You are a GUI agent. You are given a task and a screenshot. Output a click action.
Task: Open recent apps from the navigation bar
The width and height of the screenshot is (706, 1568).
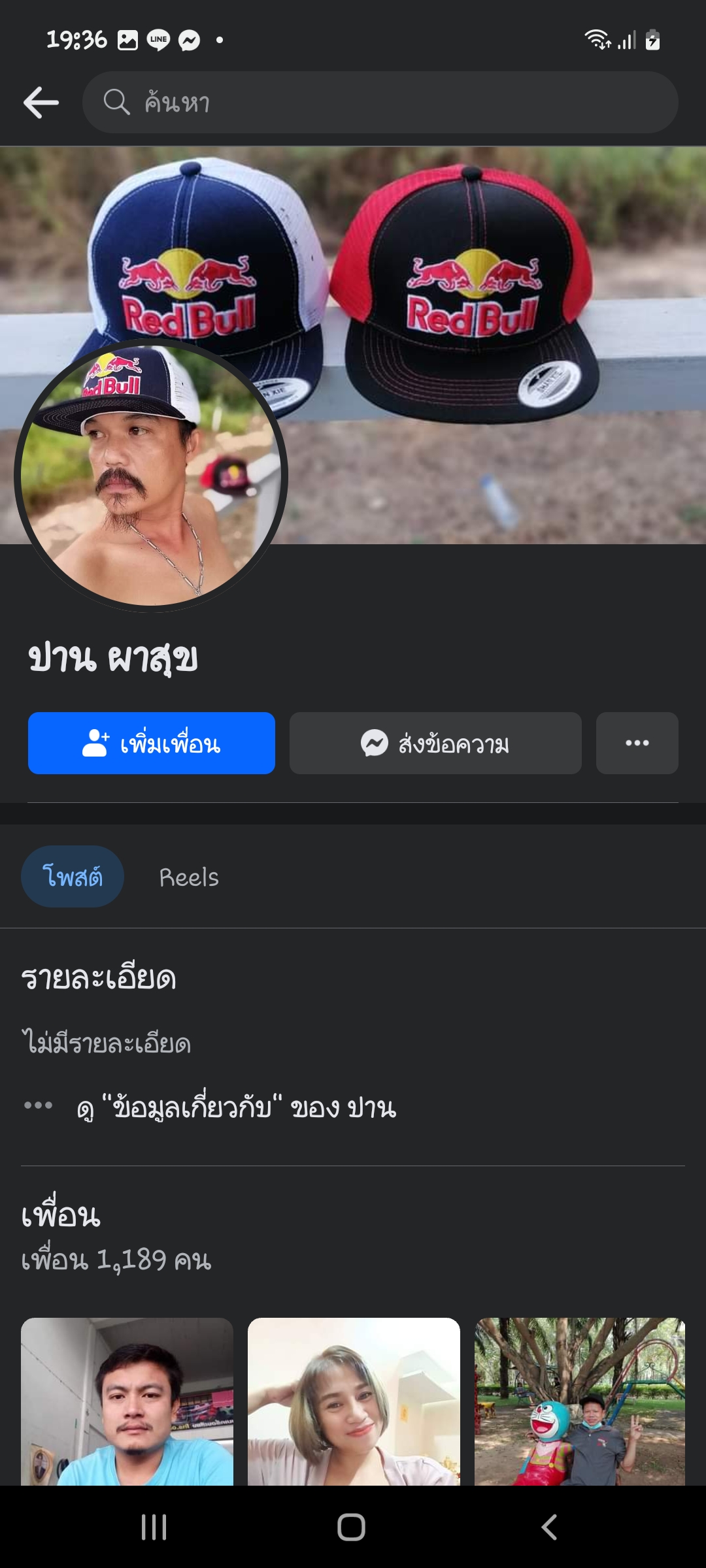tap(154, 1527)
